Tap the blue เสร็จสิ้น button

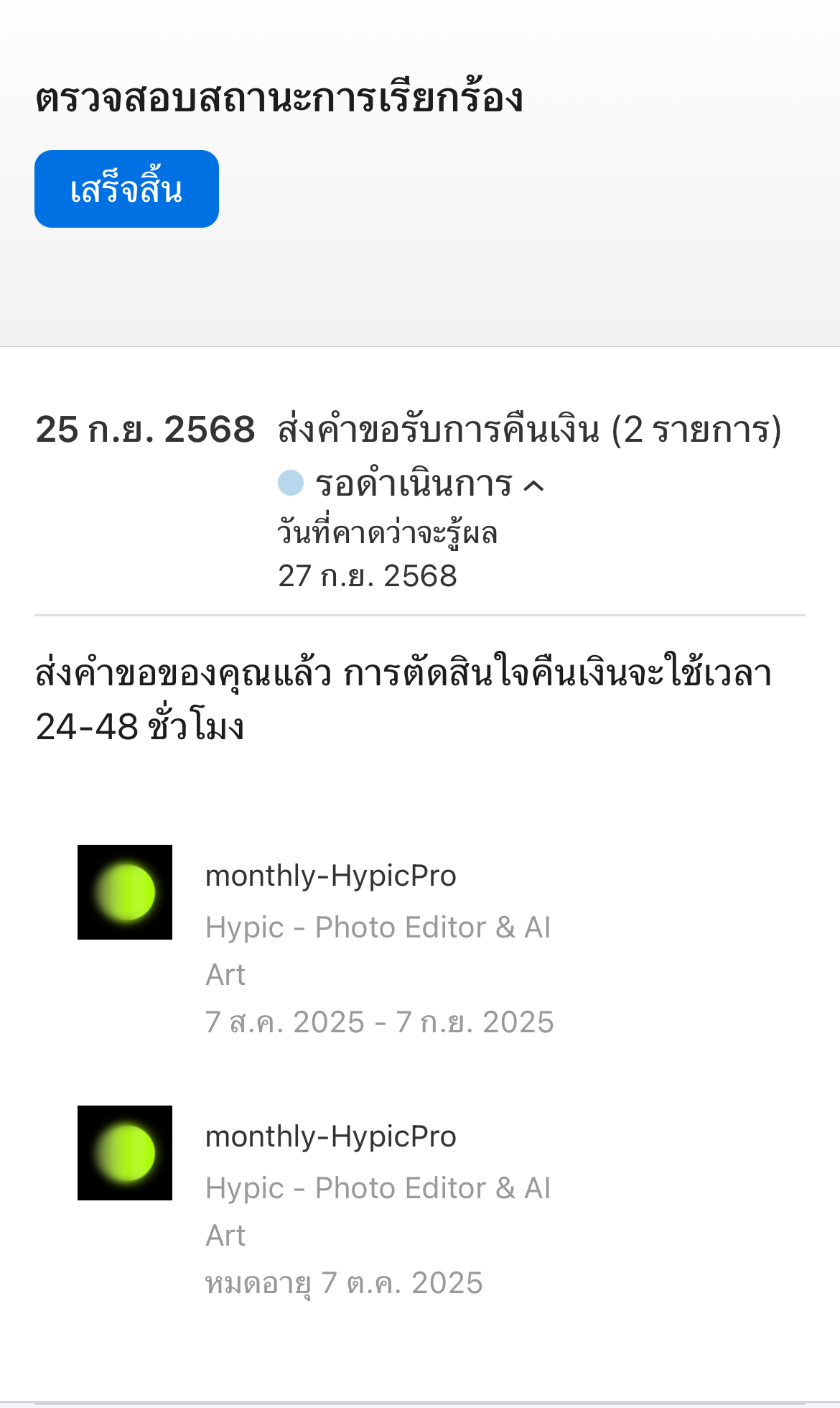tap(126, 189)
